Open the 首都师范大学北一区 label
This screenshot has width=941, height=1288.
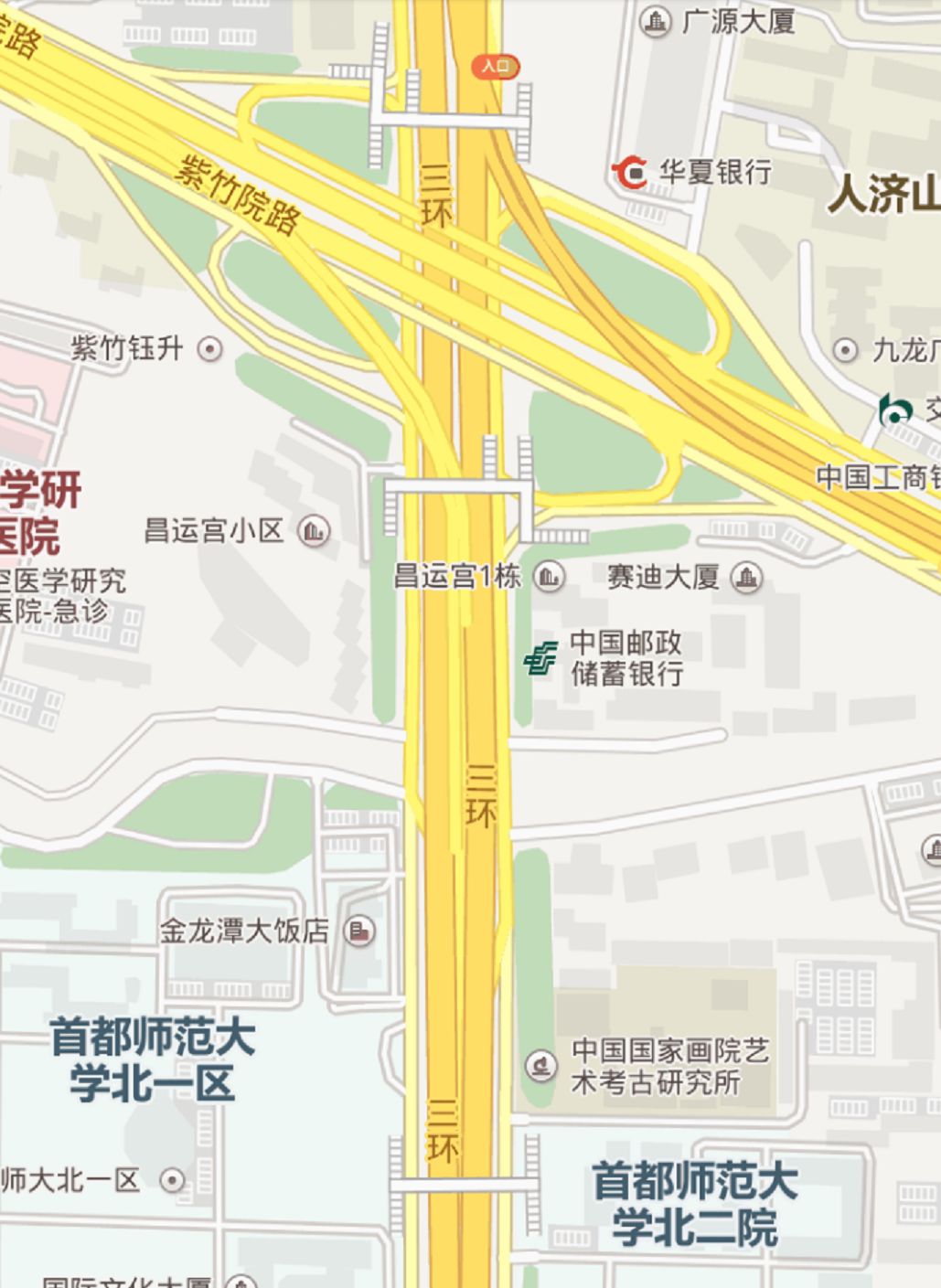pos(153,1060)
